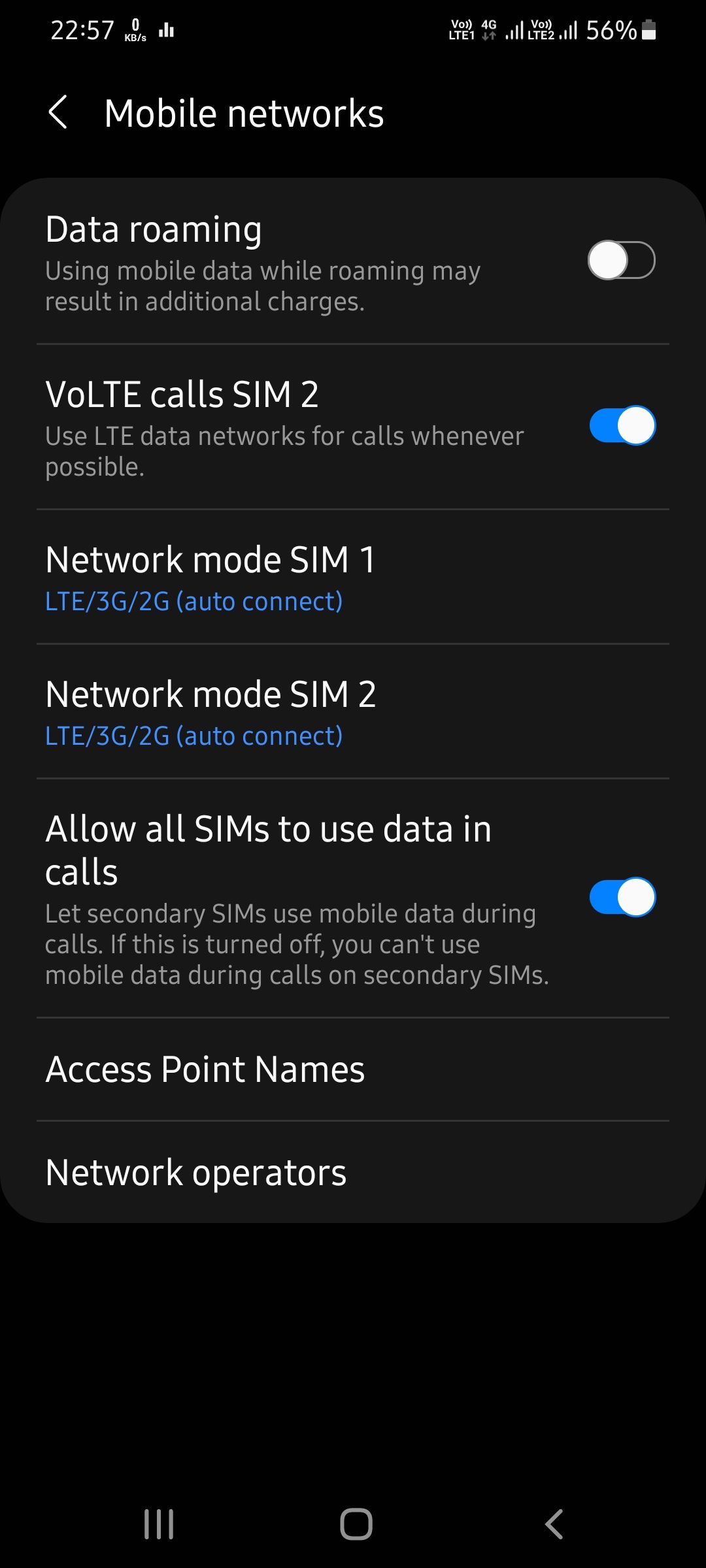Open Network mode SIM 2 options
Image resolution: width=706 pixels, height=1568 pixels.
(x=353, y=712)
